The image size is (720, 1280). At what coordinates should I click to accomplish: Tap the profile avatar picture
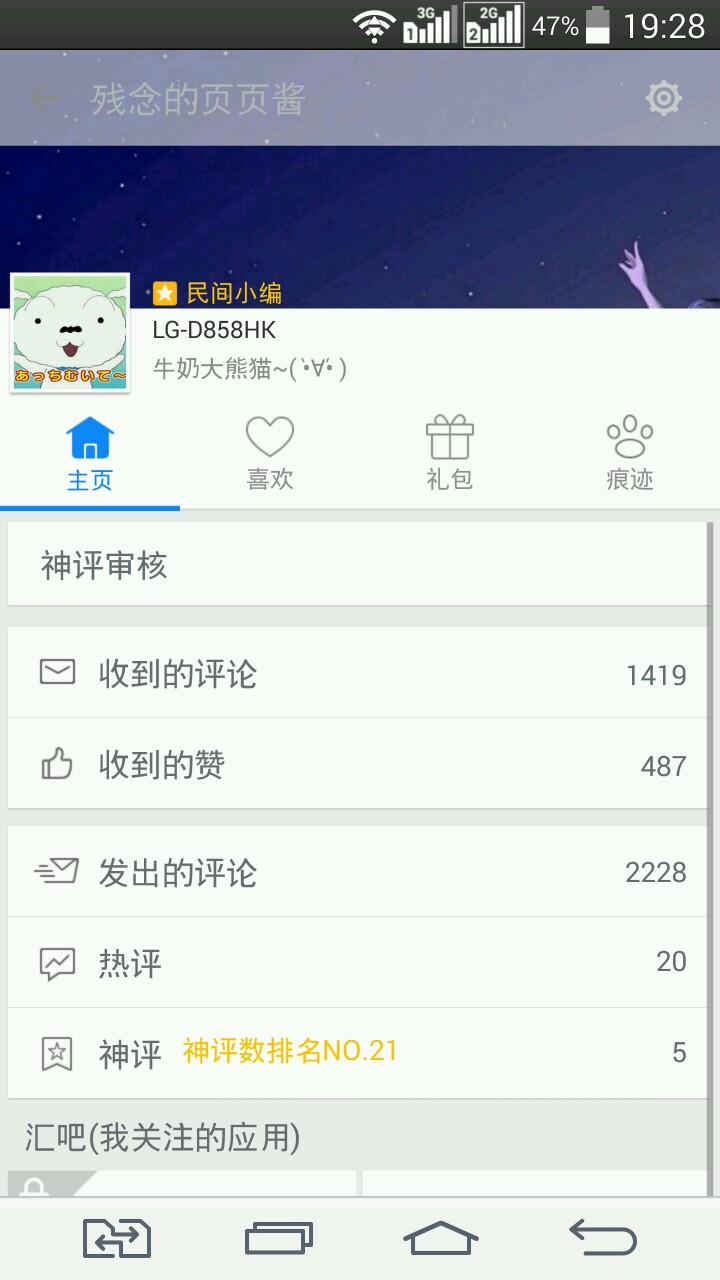click(70, 333)
